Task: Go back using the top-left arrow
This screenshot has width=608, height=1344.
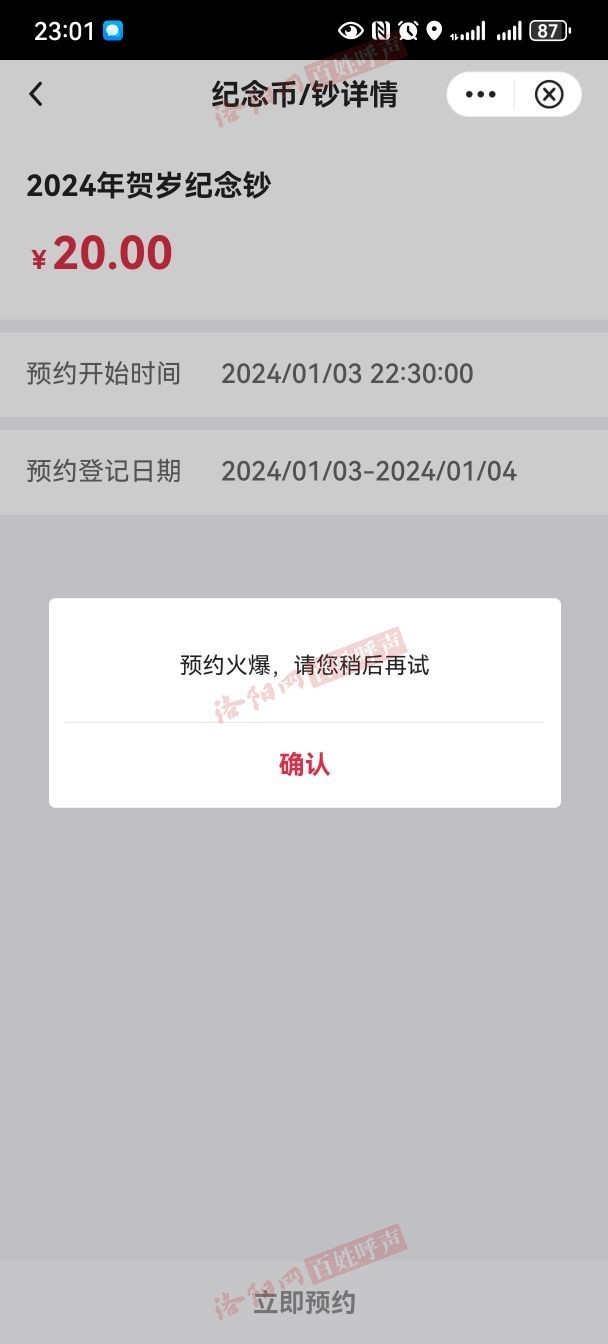Action: pyautogui.click(x=36, y=94)
